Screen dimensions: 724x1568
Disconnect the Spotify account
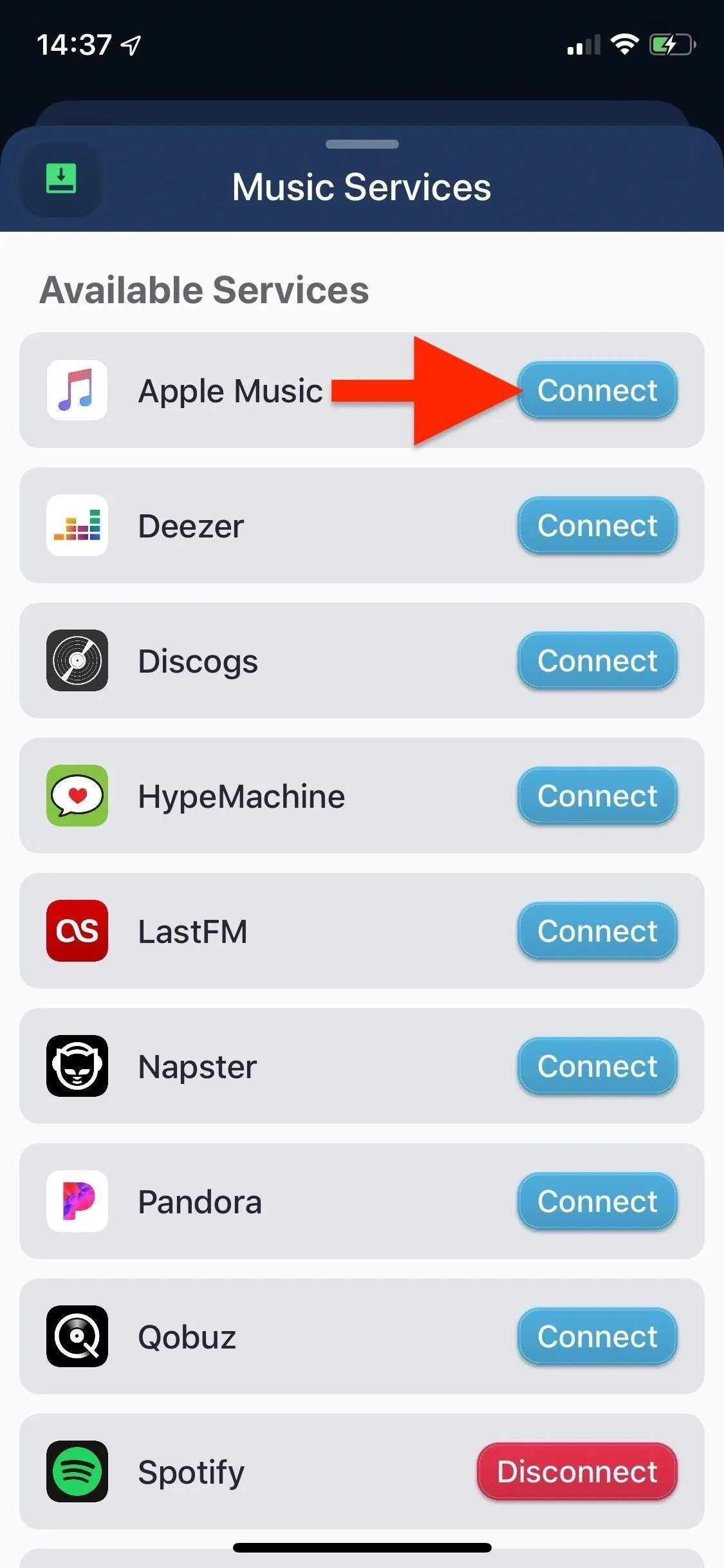pos(577,1471)
